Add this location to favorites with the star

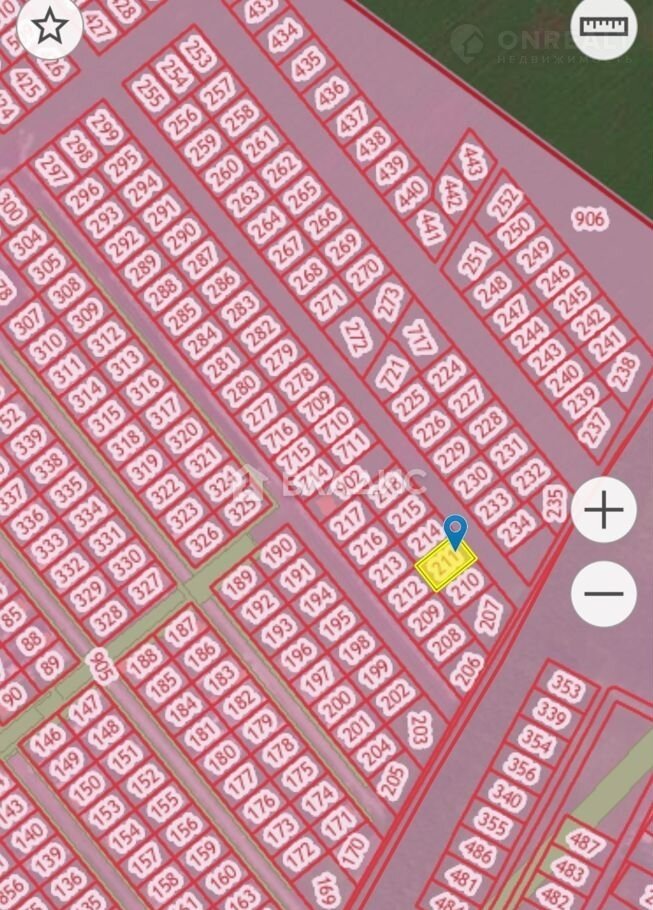(x=48, y=27)
